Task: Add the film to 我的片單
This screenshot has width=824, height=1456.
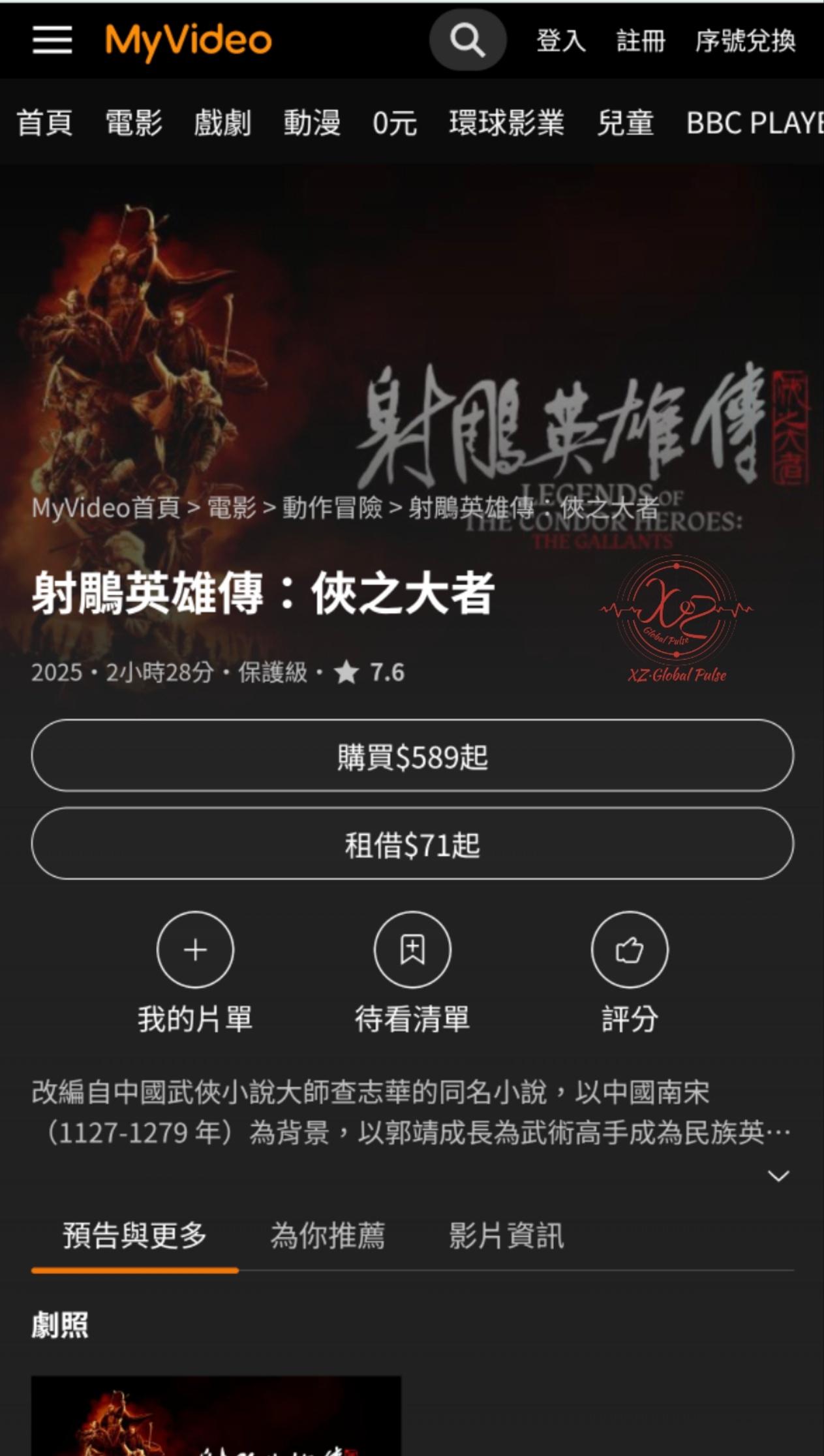Action: click(195, 950)
